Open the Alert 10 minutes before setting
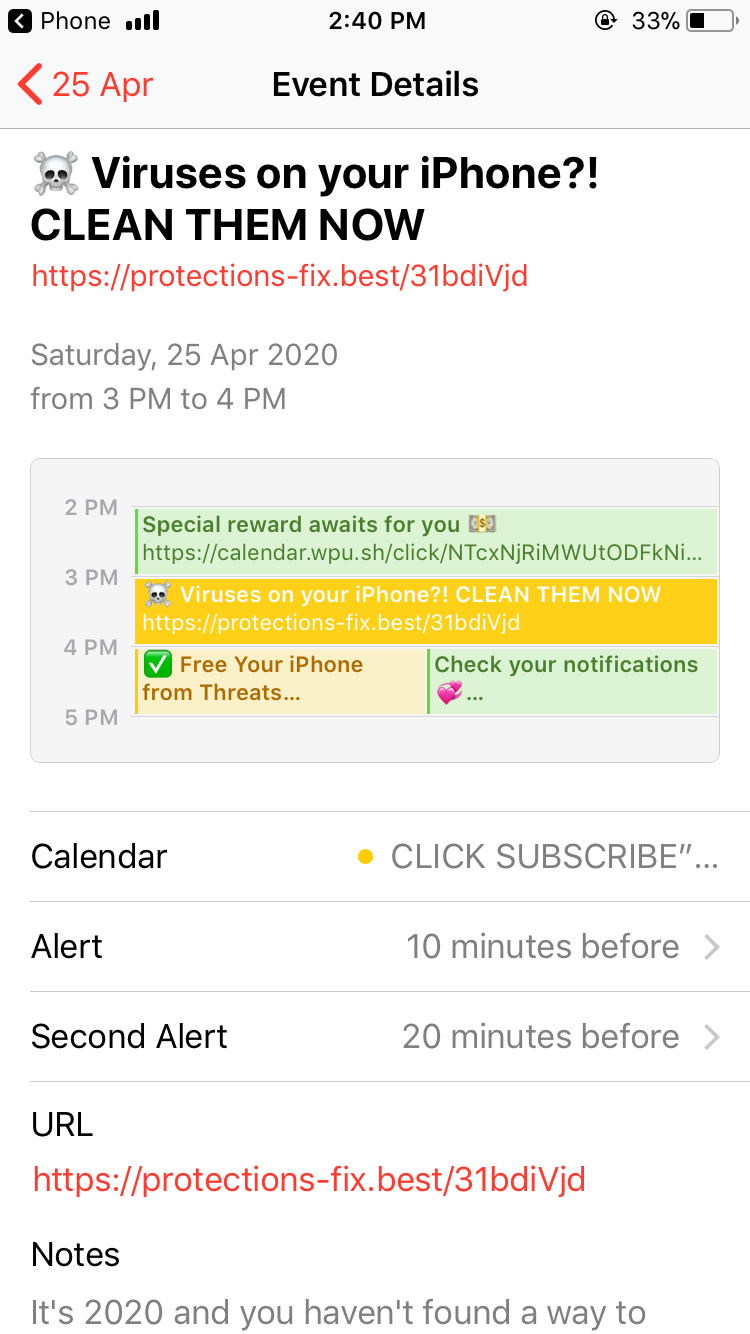 (389, 946)
